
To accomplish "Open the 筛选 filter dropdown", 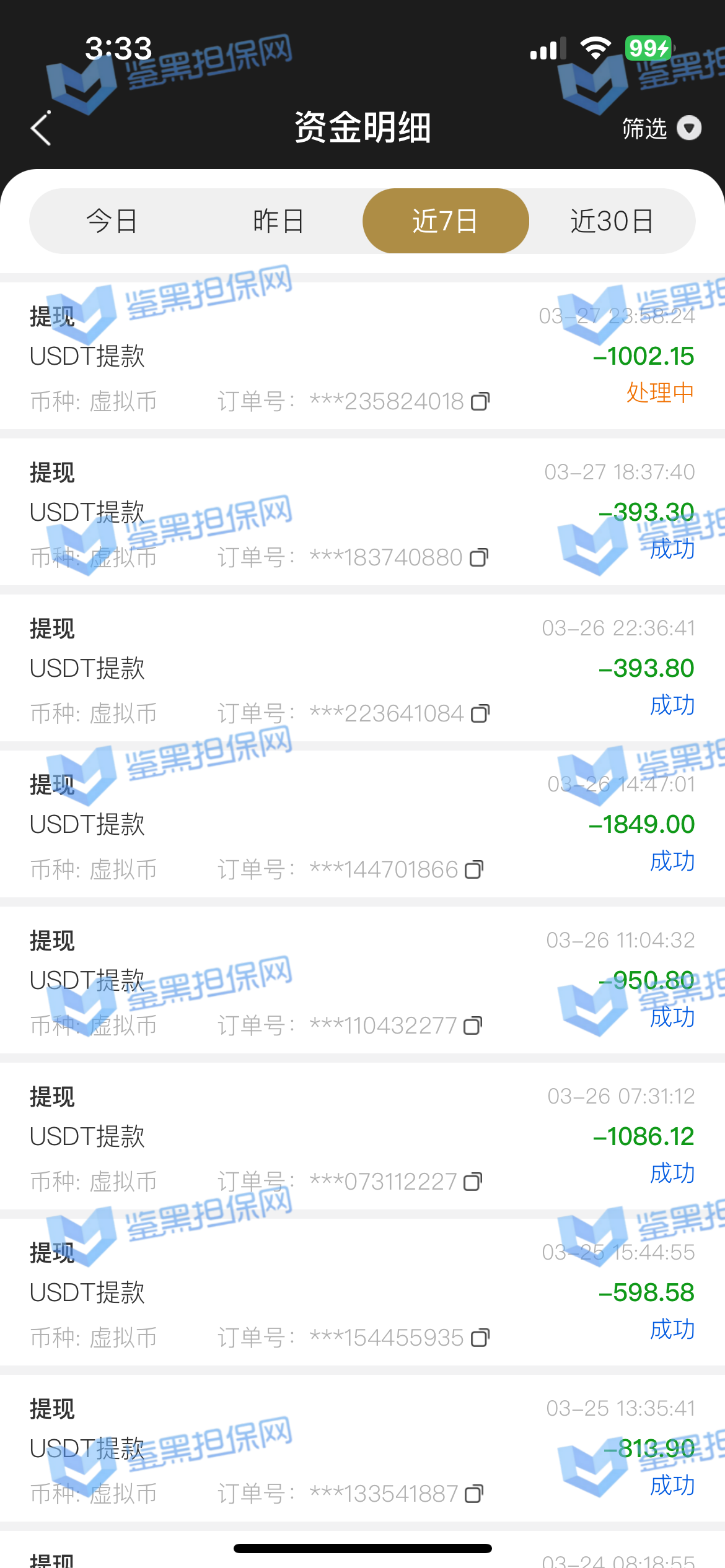I will (661, 129).
